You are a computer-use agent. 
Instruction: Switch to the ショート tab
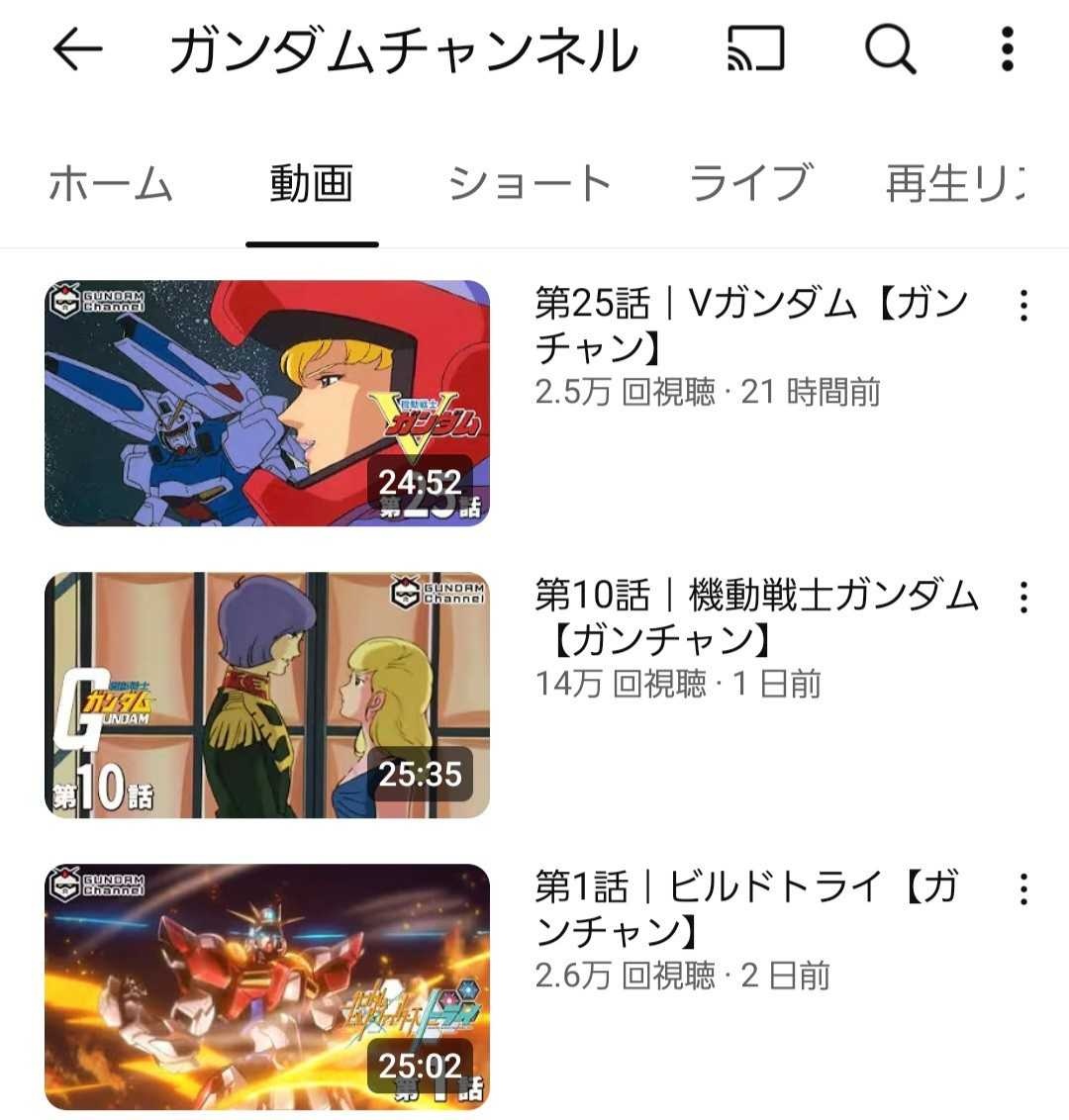click(531, 184)
